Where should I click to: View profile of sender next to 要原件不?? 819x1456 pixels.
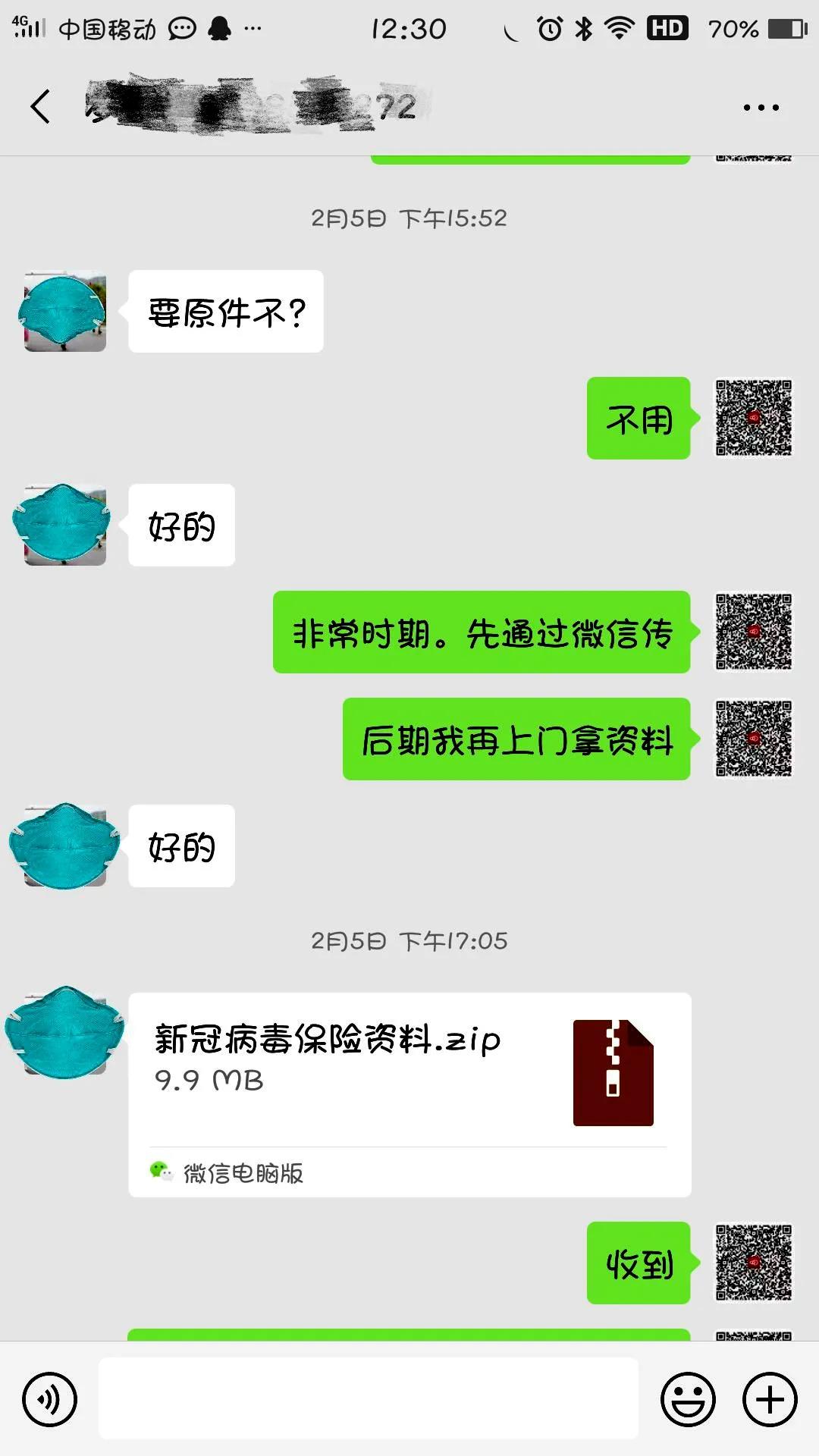point(64,311)
